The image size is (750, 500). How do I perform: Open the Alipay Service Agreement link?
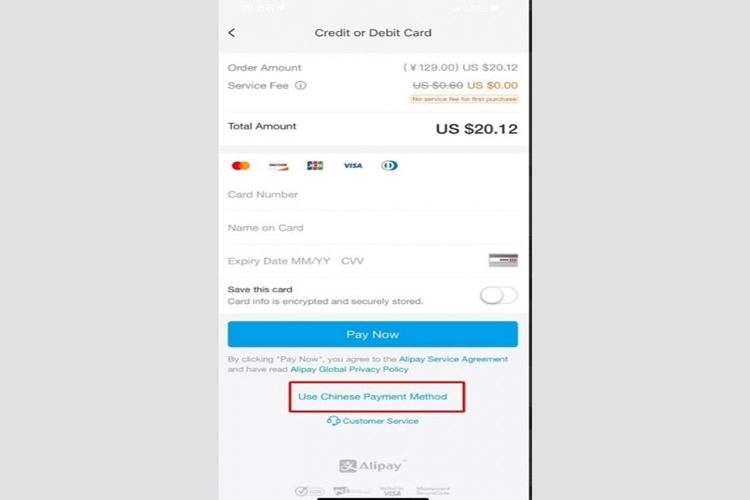[455, 359]
